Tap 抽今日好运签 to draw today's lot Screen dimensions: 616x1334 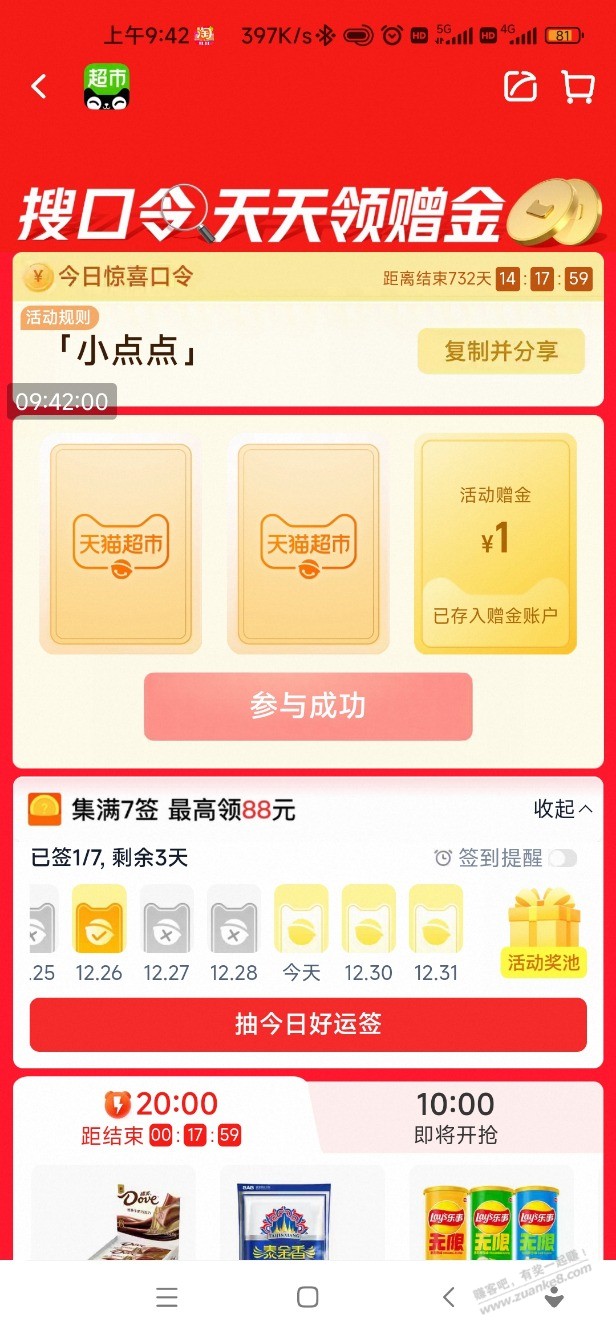coord(307,1024)
